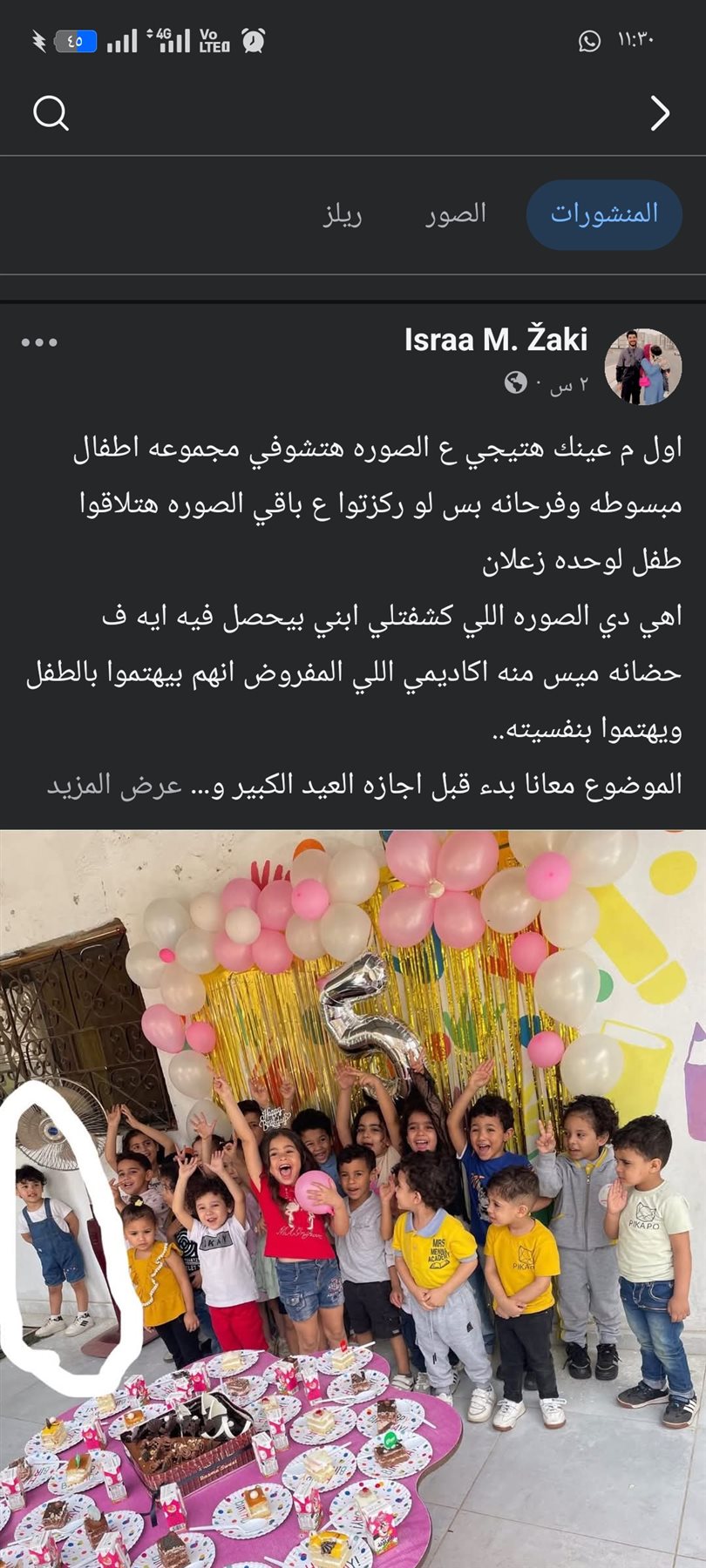706x1568 pixels.
Task: Open Israa M. Žaki's profile name
Action: (x=495, y=340)
